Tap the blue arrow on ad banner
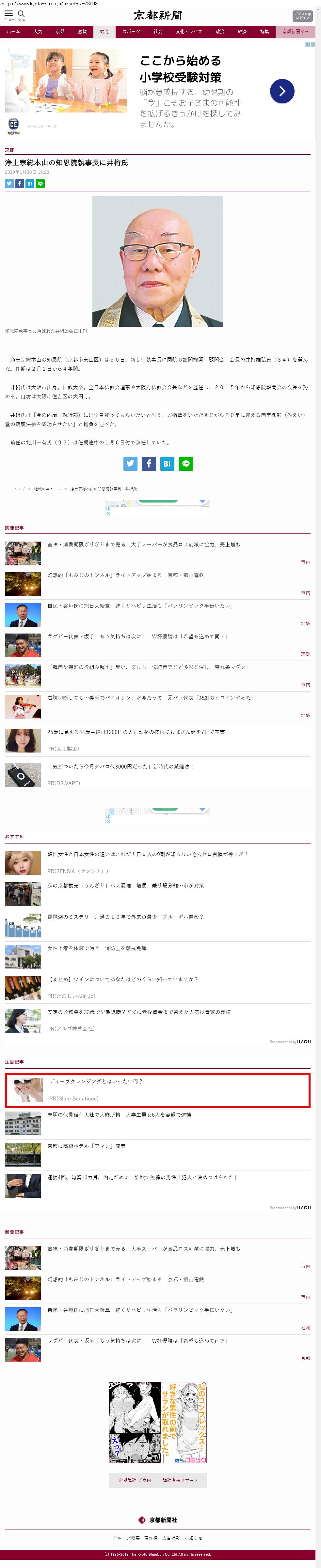 (282, 91)
